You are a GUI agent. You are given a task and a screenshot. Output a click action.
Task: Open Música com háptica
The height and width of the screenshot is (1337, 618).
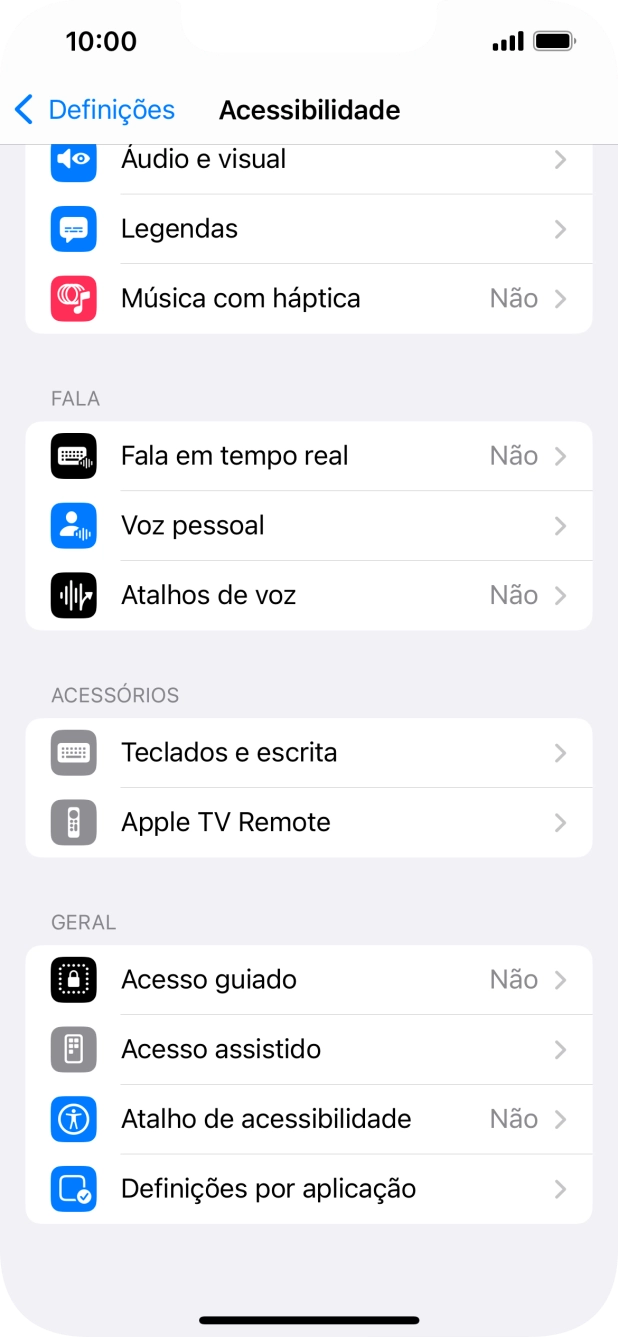[308, 299]
